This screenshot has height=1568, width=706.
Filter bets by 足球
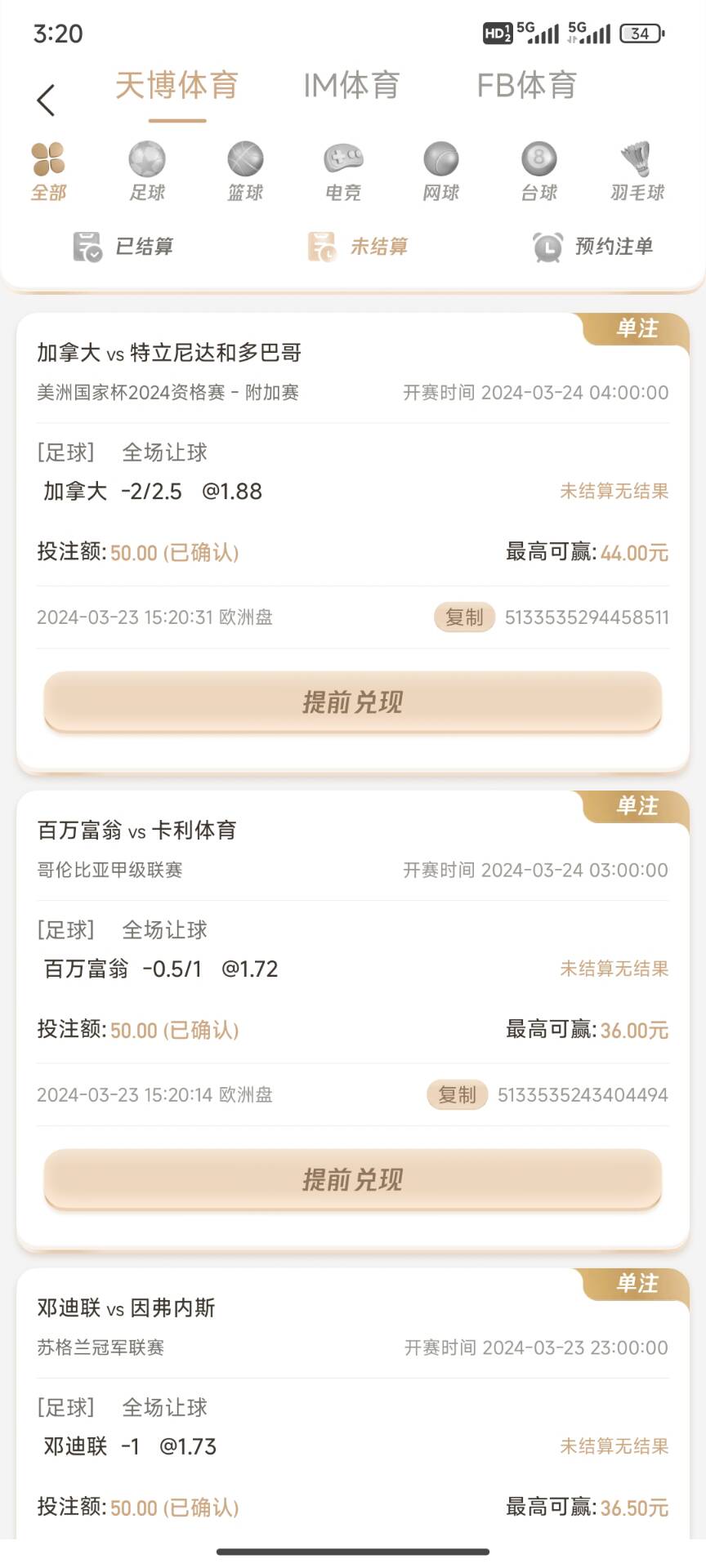(147, 171)
